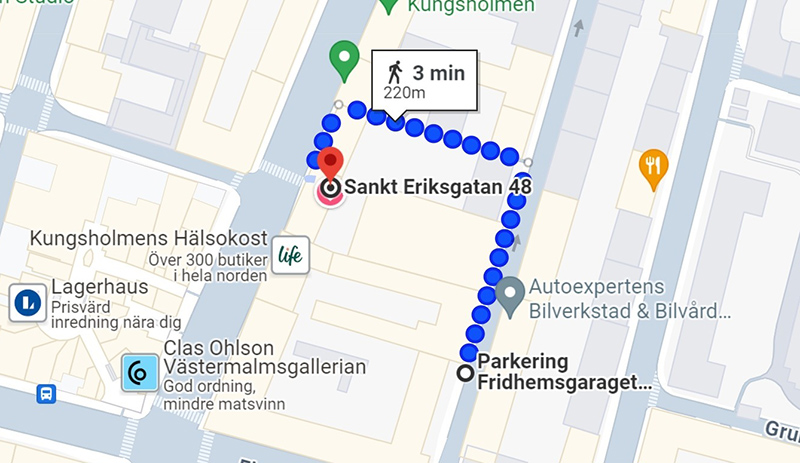Open Clas Ohlson Västermalmsgallerian place marker
The height and width of the screenshot is (463, 800).
click(138, 374)
